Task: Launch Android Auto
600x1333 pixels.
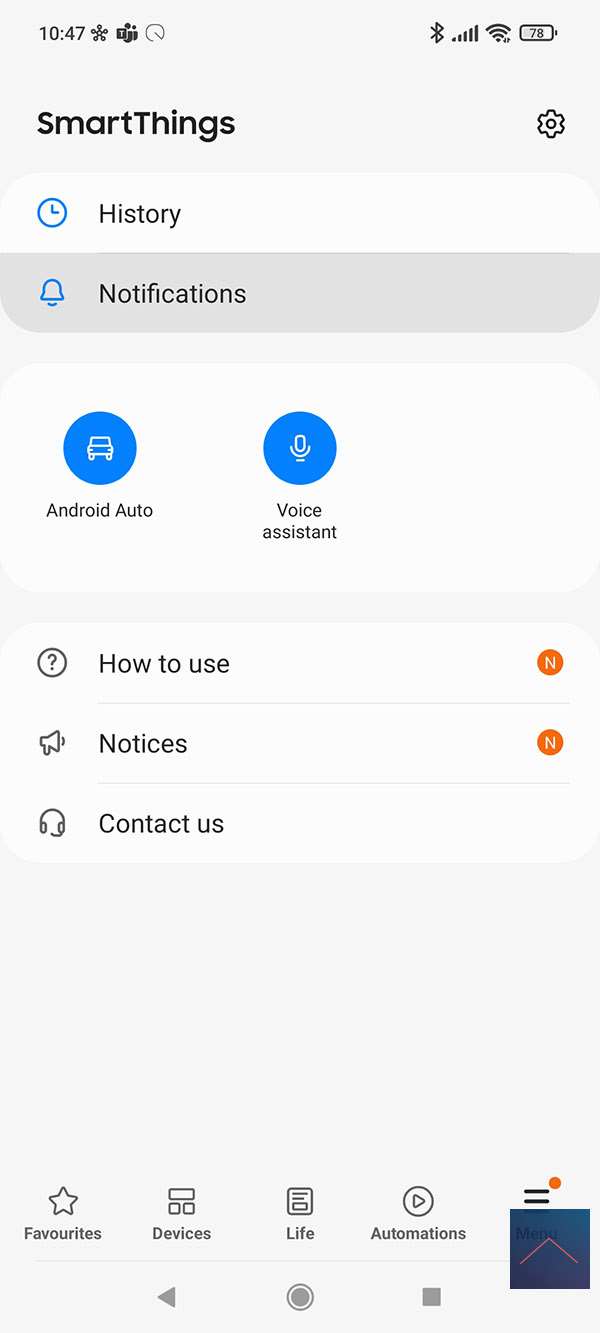Action: click(x=100, y=450)
